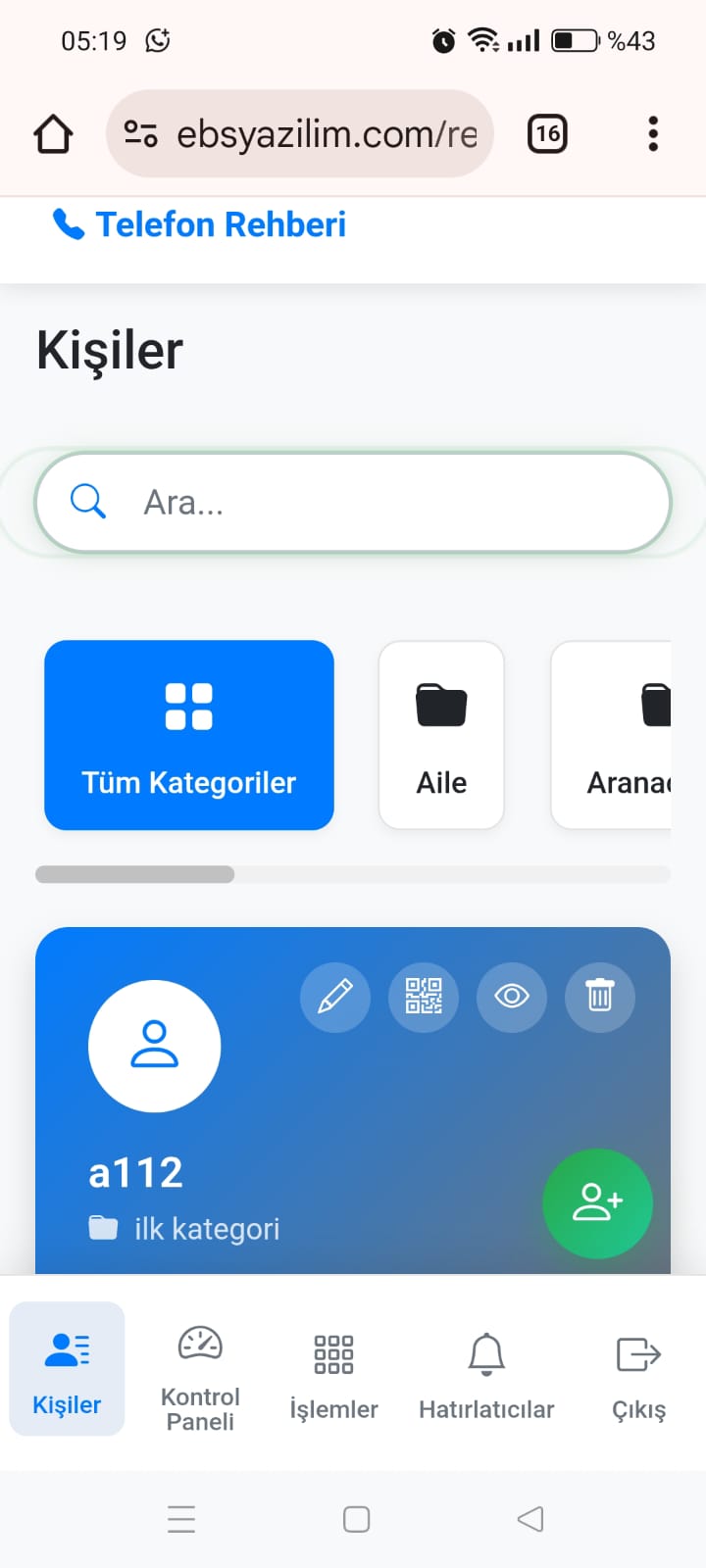Click the Ara search field
This screenshot has width=706, height=1568.
click(353, 502)
